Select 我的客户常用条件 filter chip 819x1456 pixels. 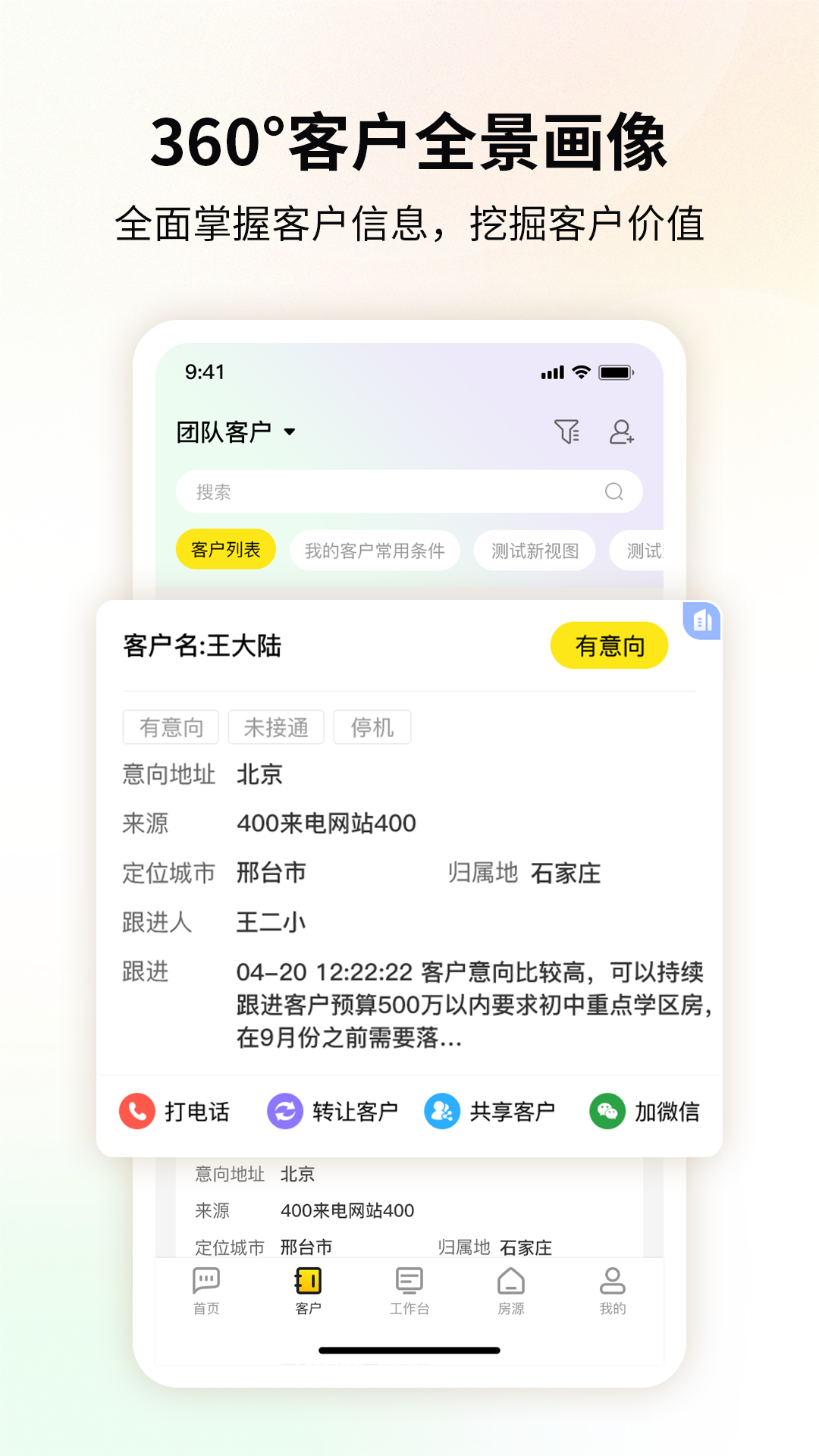click(375, 549)
